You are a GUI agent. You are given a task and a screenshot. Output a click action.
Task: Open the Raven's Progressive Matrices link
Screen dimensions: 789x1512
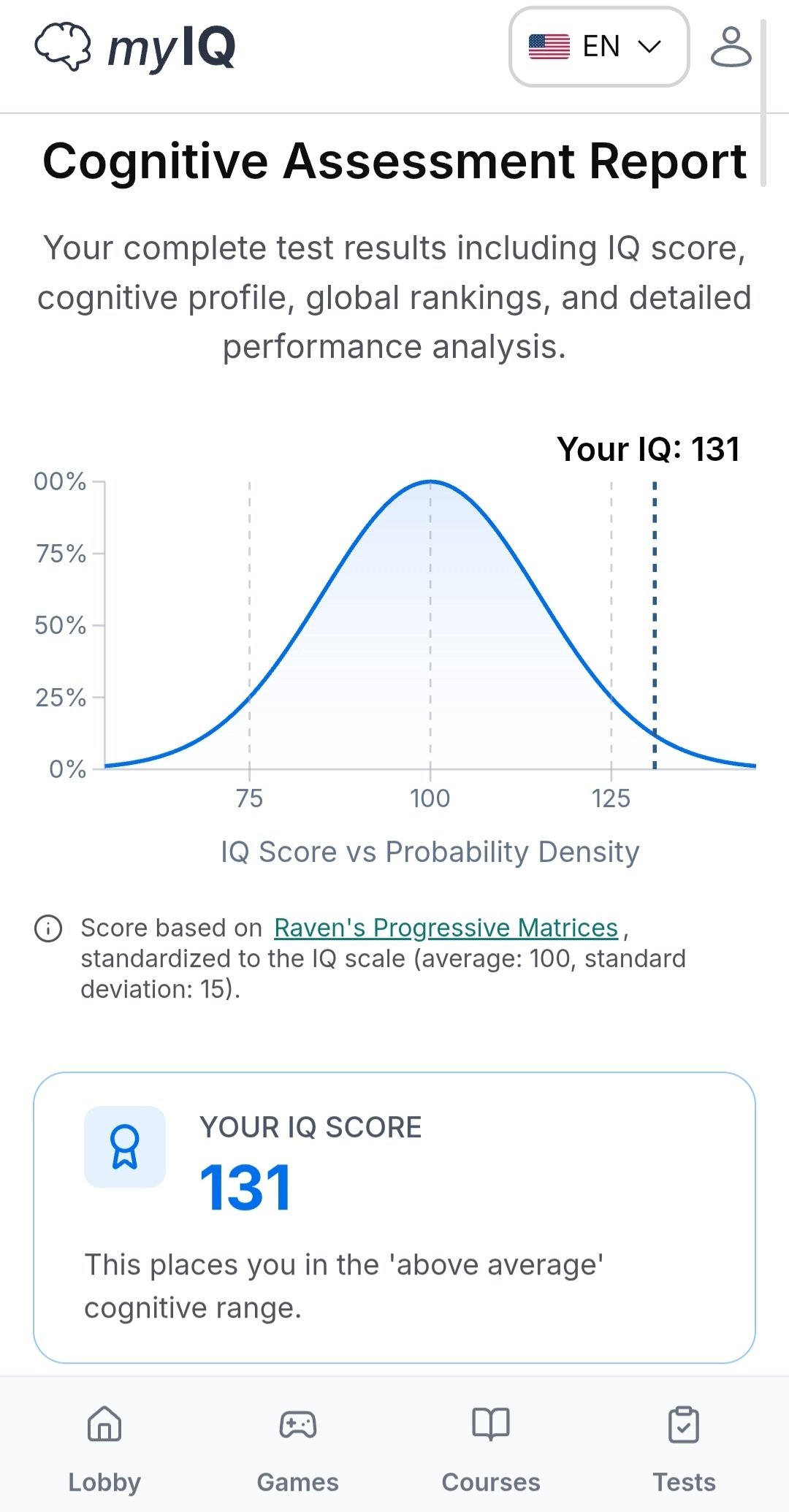point(446,928)
